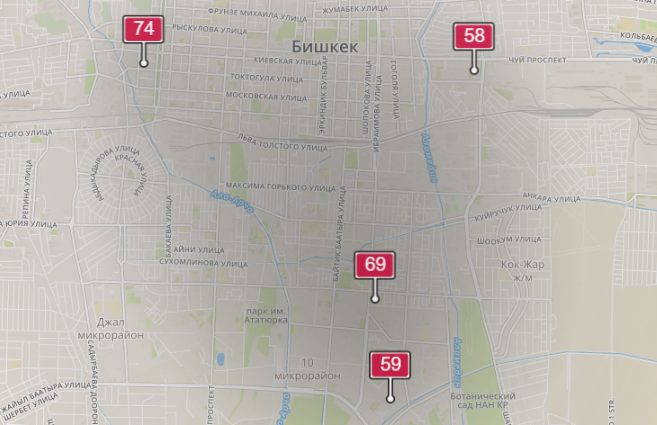
Task: Open the map marker showing 59
Action: pos(391,365)
